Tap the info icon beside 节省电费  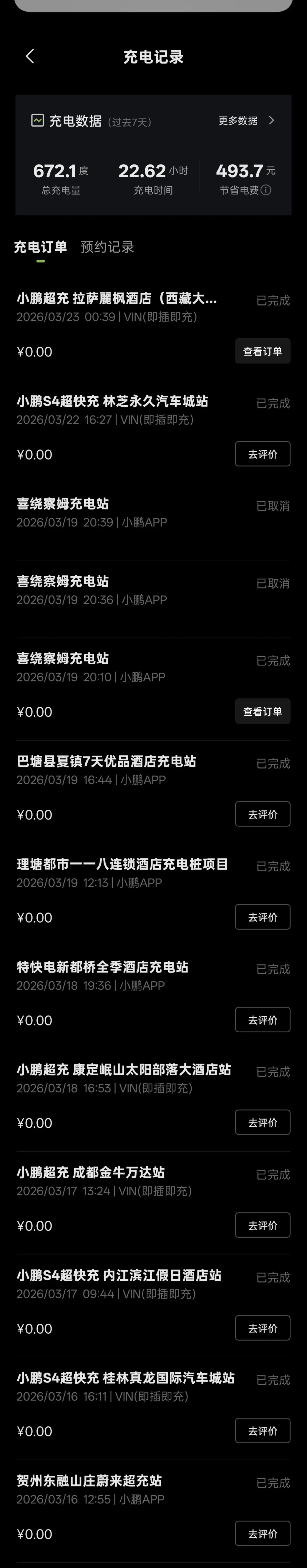click(266, 190)
